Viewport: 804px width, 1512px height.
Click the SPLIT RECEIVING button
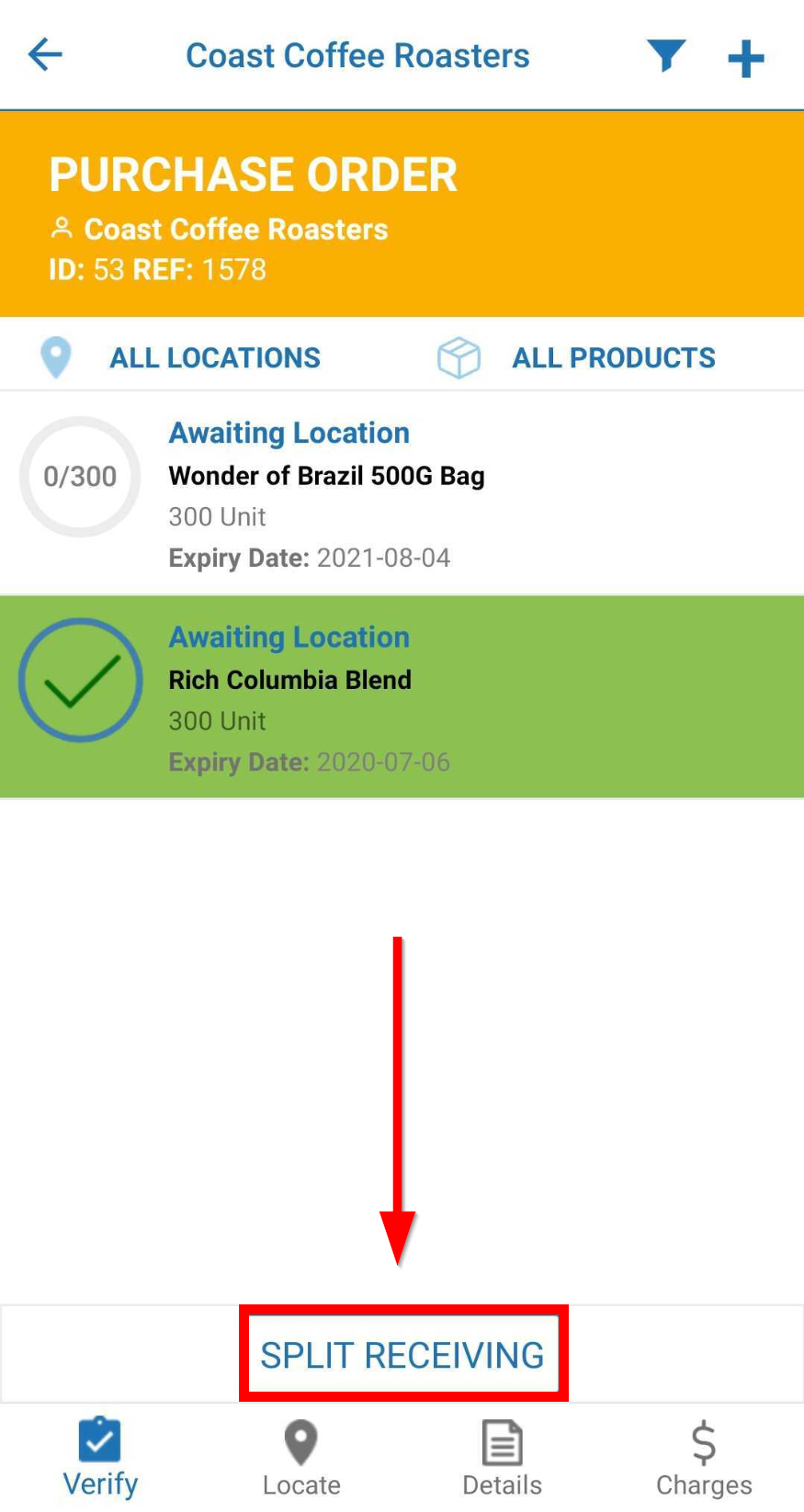click(x=402, y=1354)
